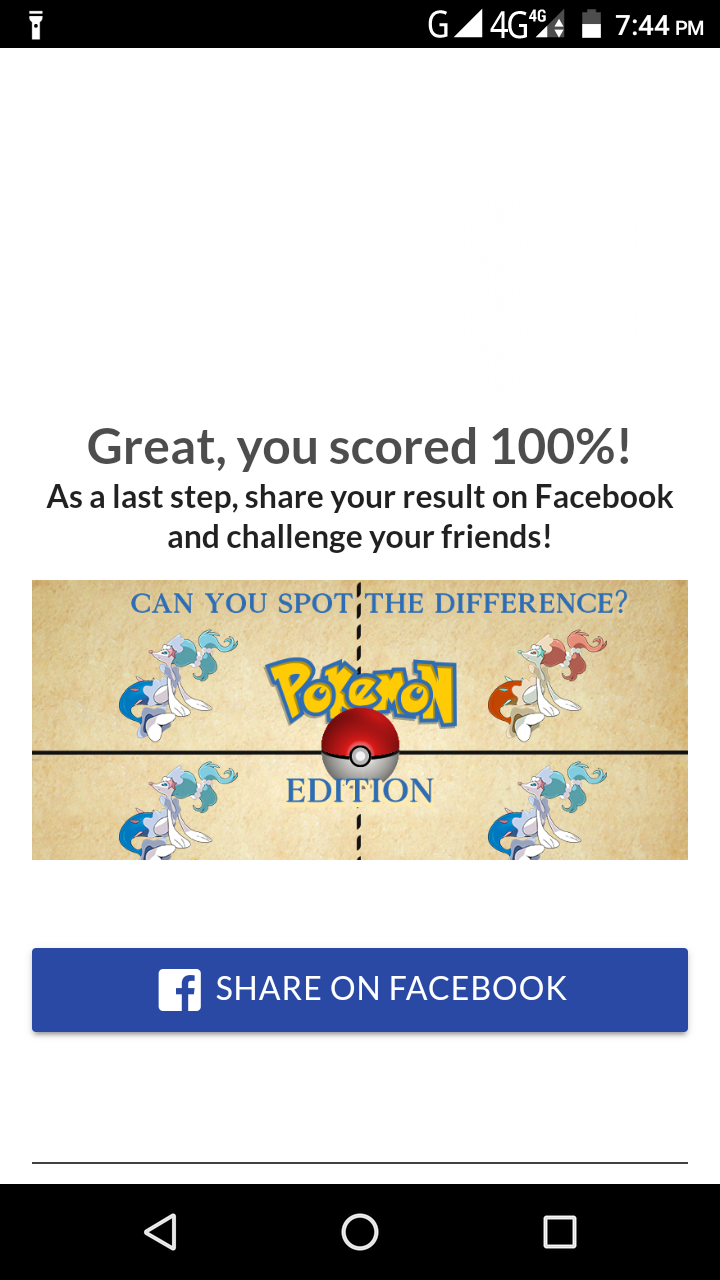This screenshot has height=1280, width=720.
Task: Tap the Back navigation triangle
Action: pyautogui.click(x=161, y=1232)
